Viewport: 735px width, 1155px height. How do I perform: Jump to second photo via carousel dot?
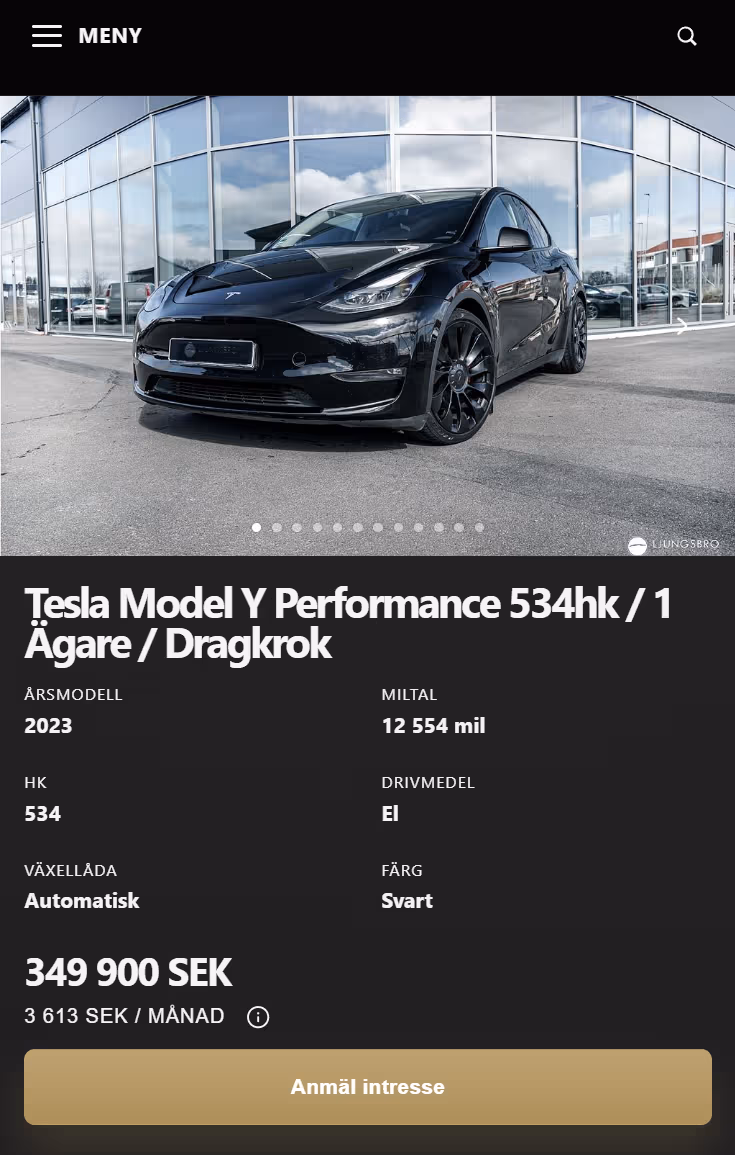tap(277, 527)
